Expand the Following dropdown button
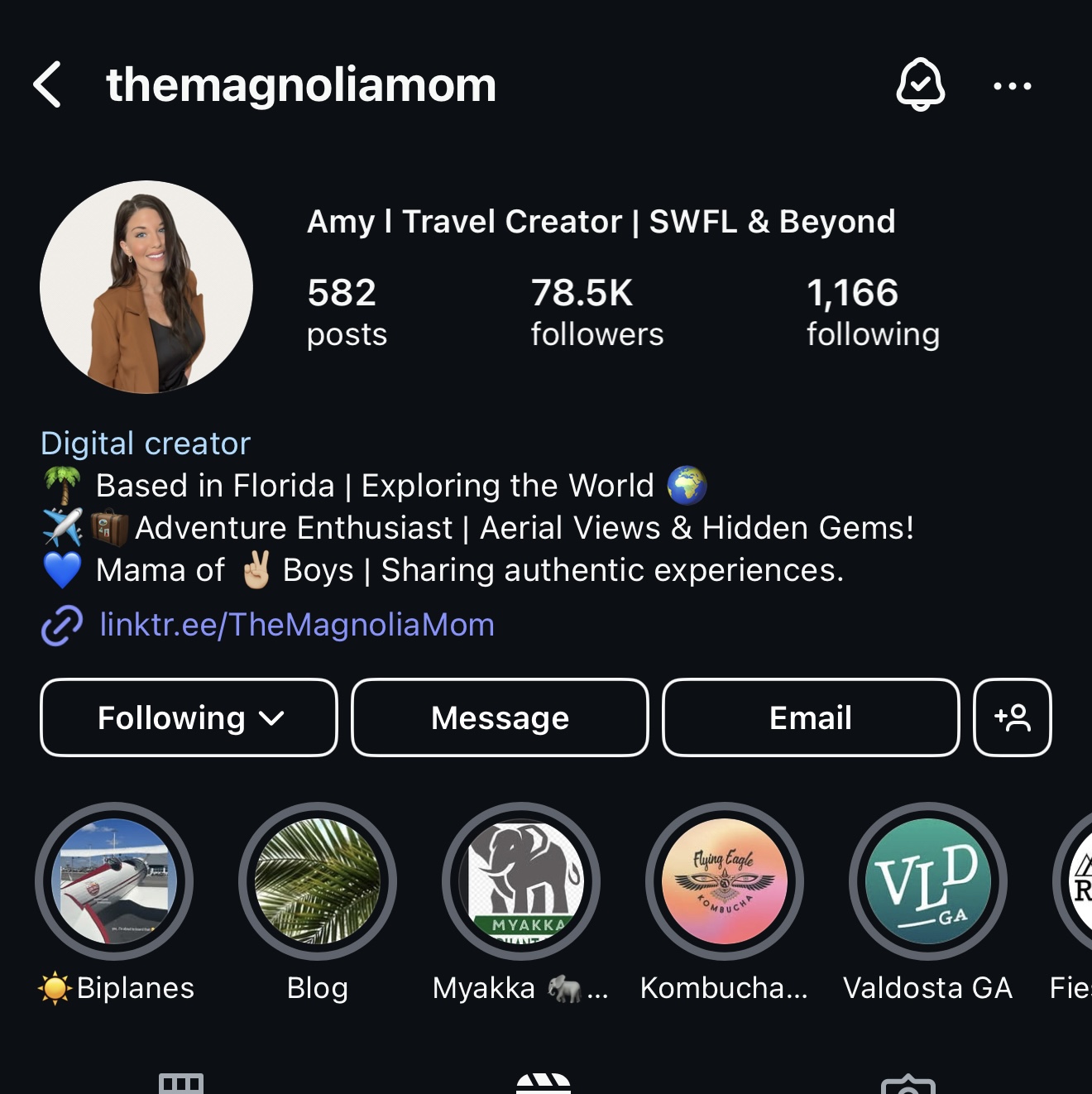The image size is (1092, 1094). pos(189,717)
